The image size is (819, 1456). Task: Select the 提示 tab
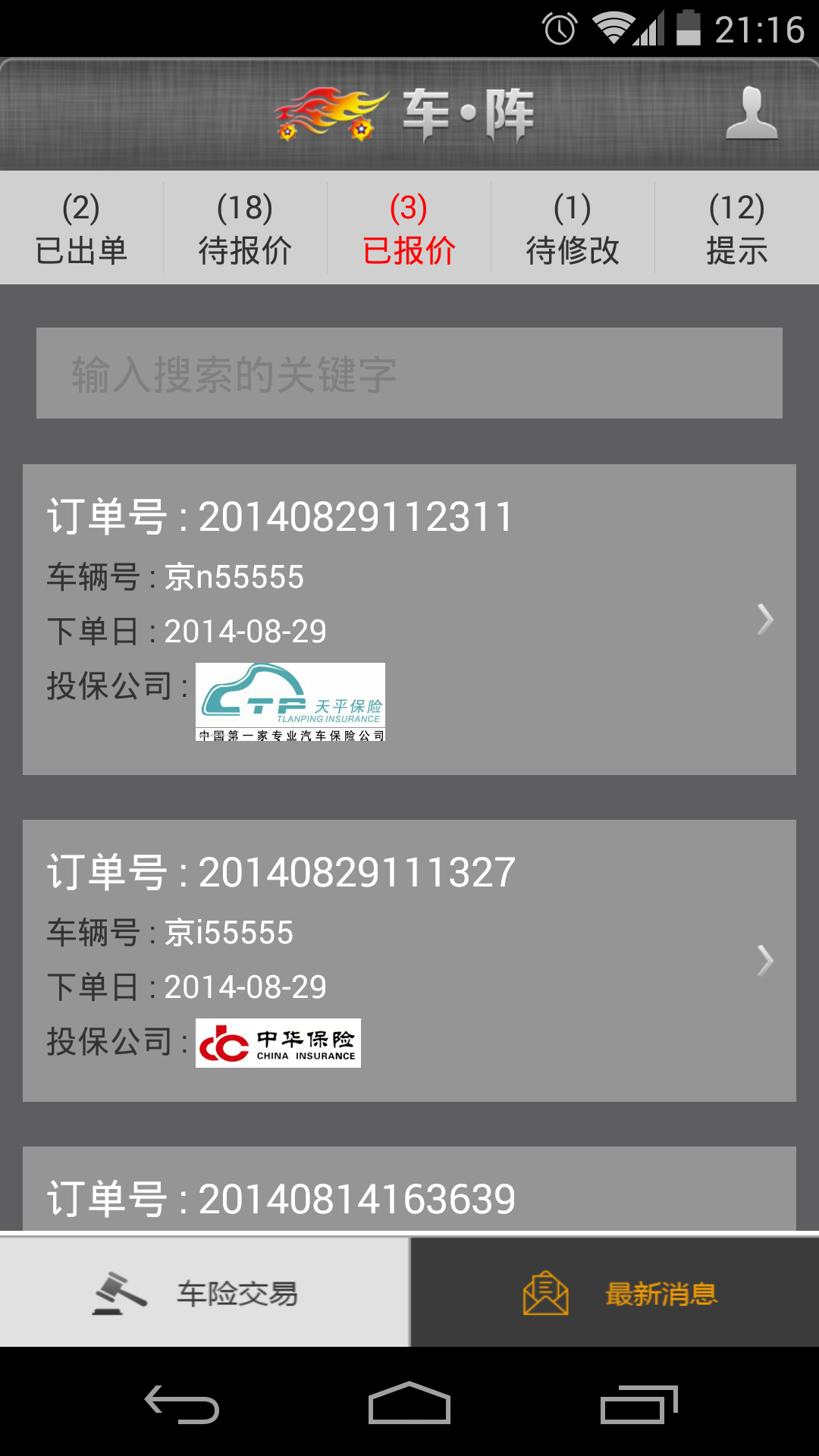(736, 226)
